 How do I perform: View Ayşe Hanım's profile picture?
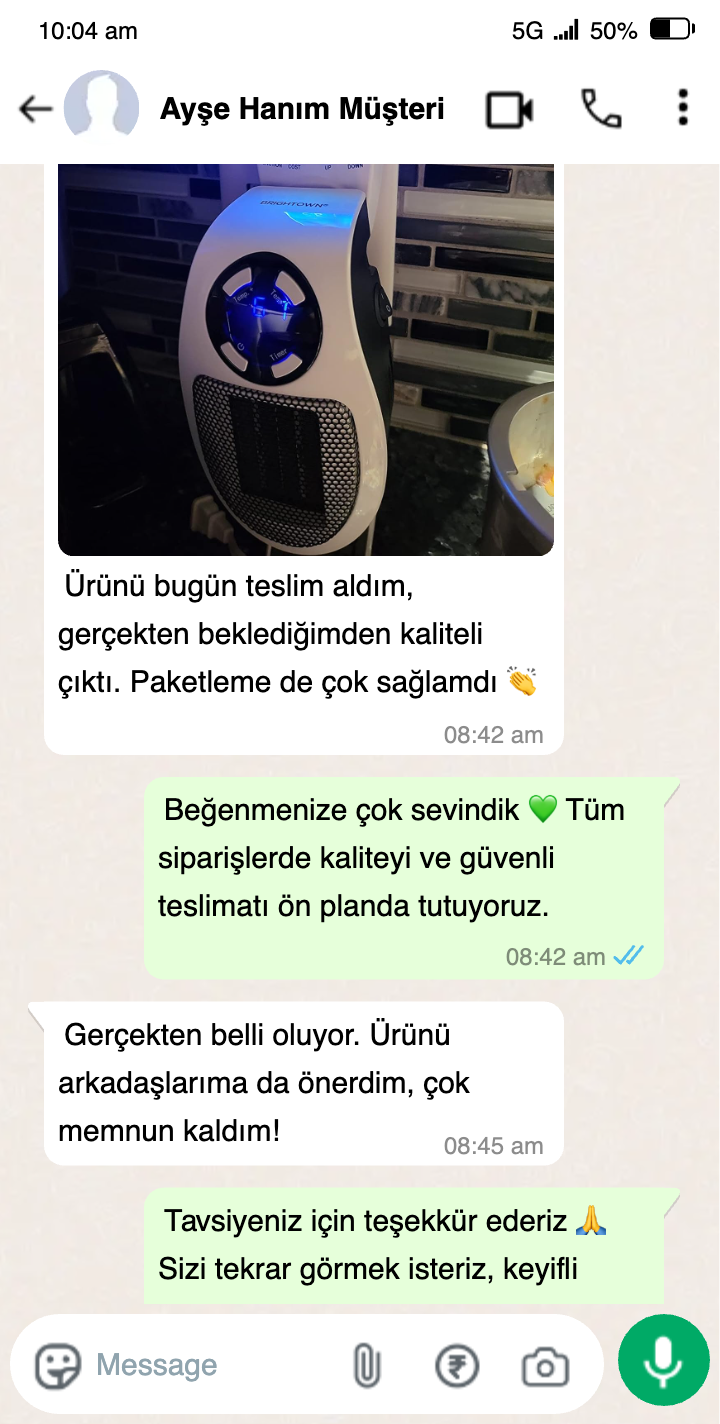coord(101,105)
